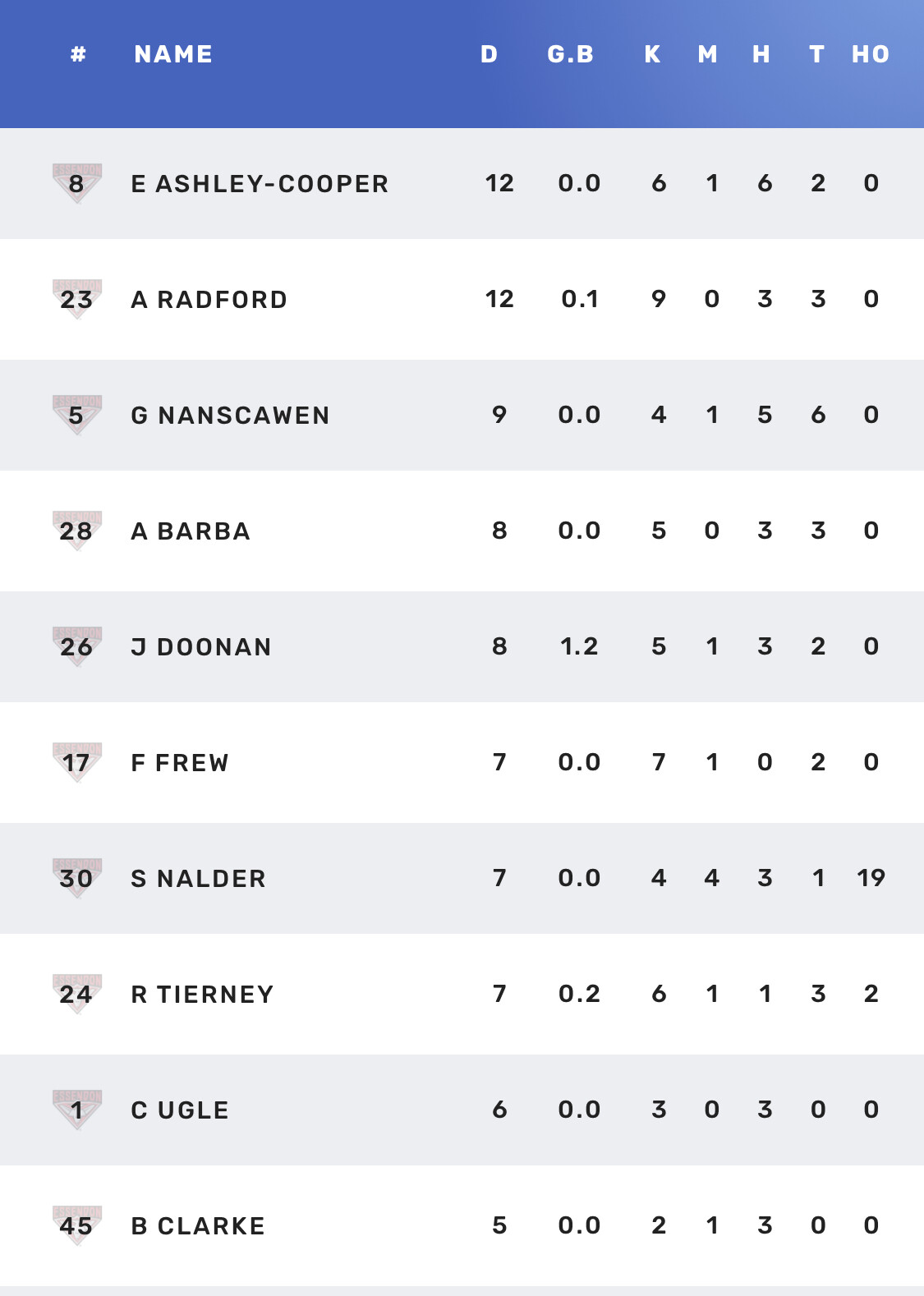Select the R Tierney row

click(462, 994)
